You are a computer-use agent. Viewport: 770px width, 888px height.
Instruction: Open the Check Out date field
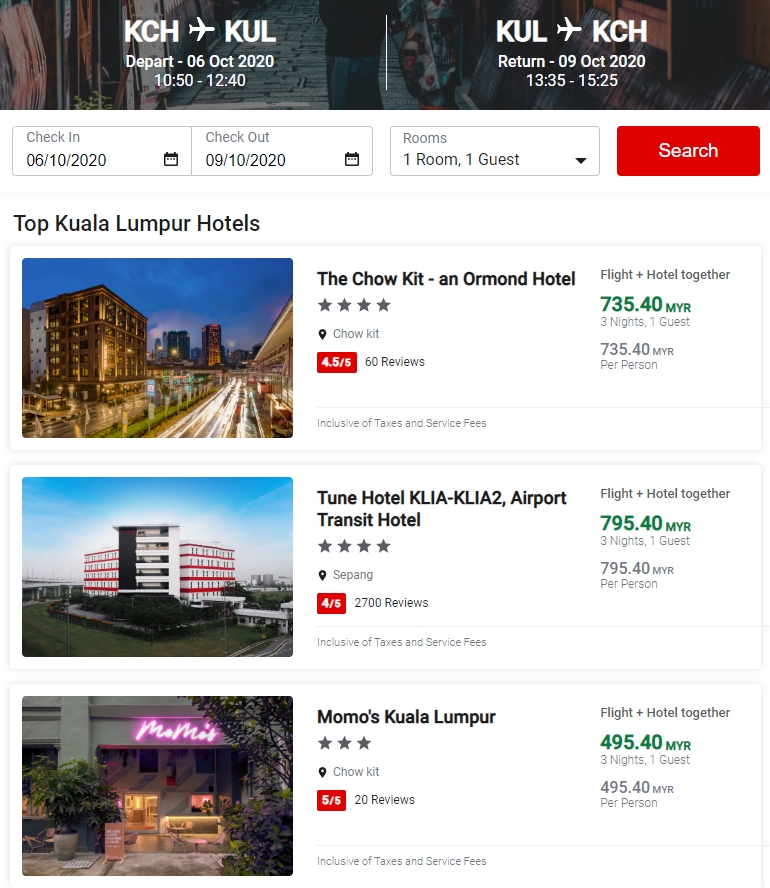click(281, 151)
